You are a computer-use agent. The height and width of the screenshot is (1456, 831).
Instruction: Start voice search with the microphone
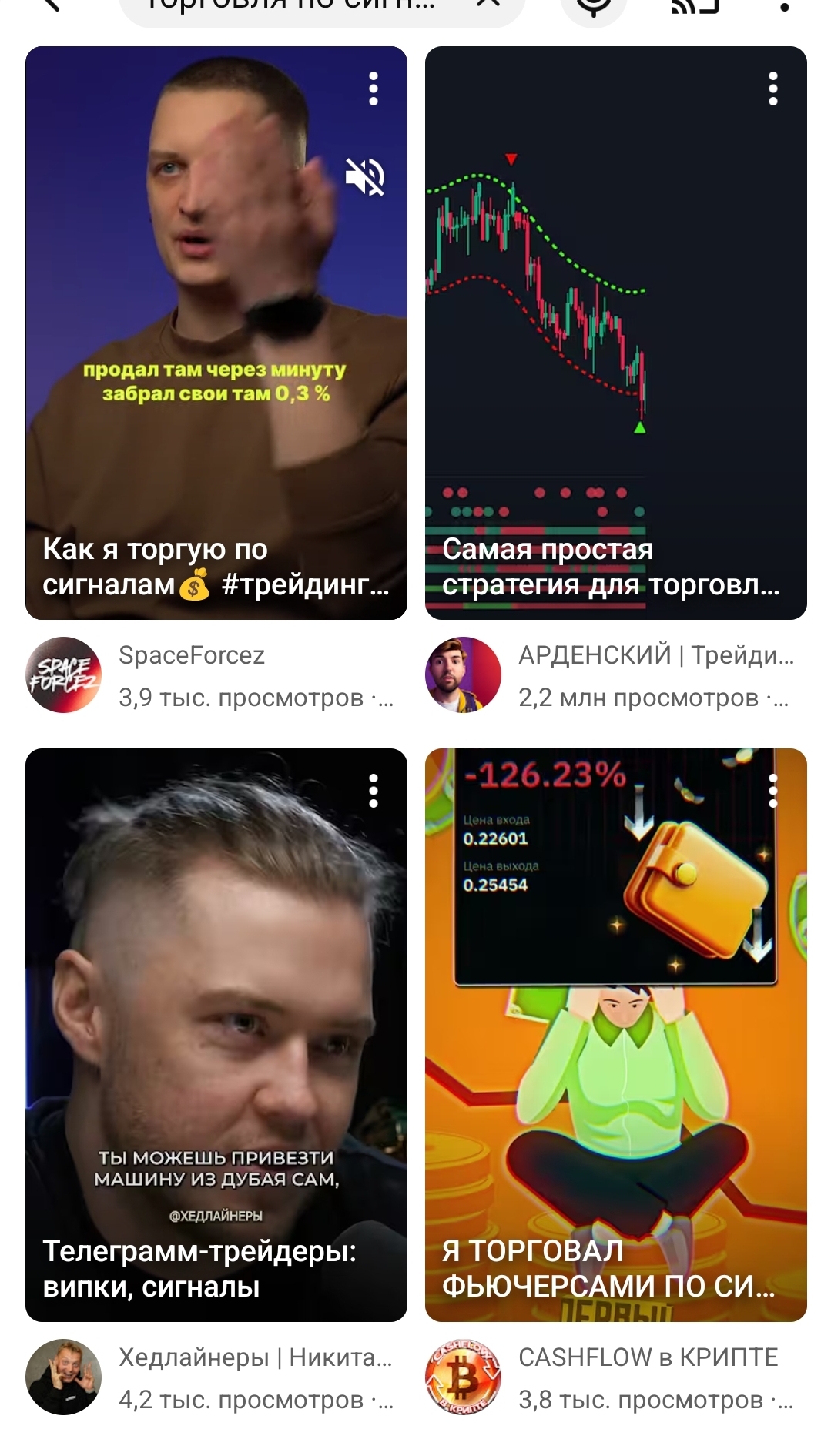pos(594,6)
